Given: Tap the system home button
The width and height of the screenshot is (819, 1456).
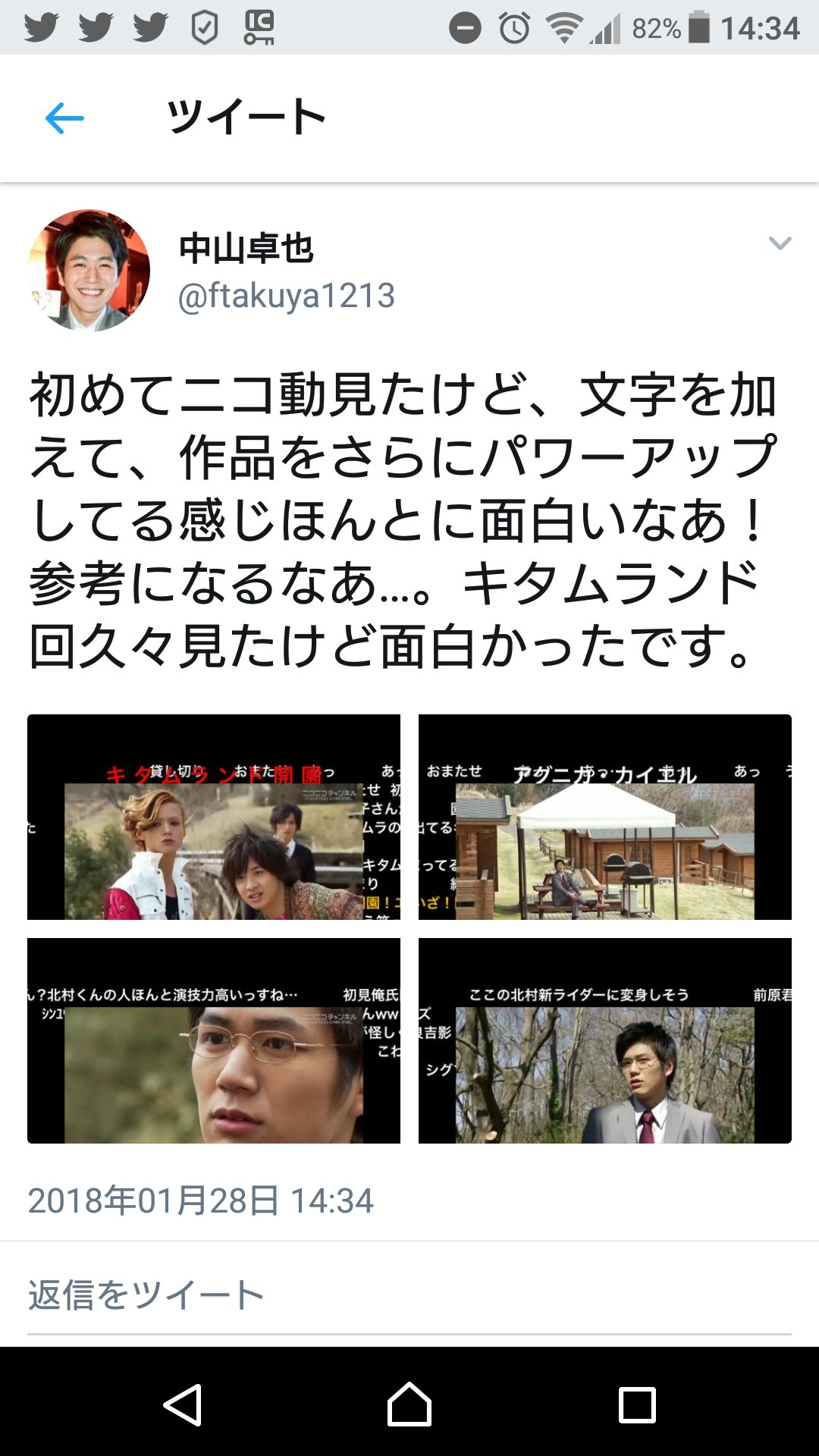Looking at the screenshot, I should pyautogui.click(x=409, y=1404).
